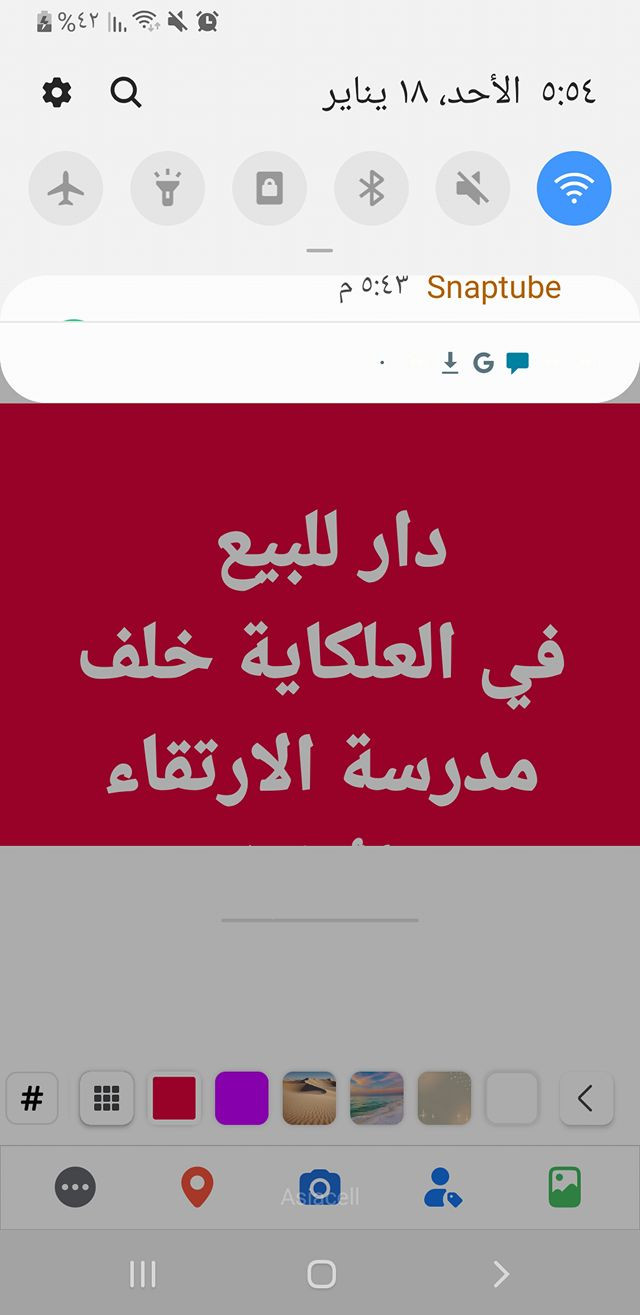Turn on the flashlight
Image resolution: width=640 pixels, height=1315 pixels.
(167, 188)
